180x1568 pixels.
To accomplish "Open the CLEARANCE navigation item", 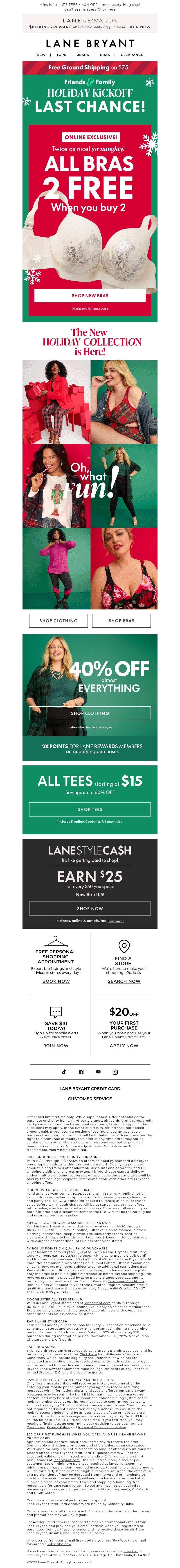I will click(132, 55).
